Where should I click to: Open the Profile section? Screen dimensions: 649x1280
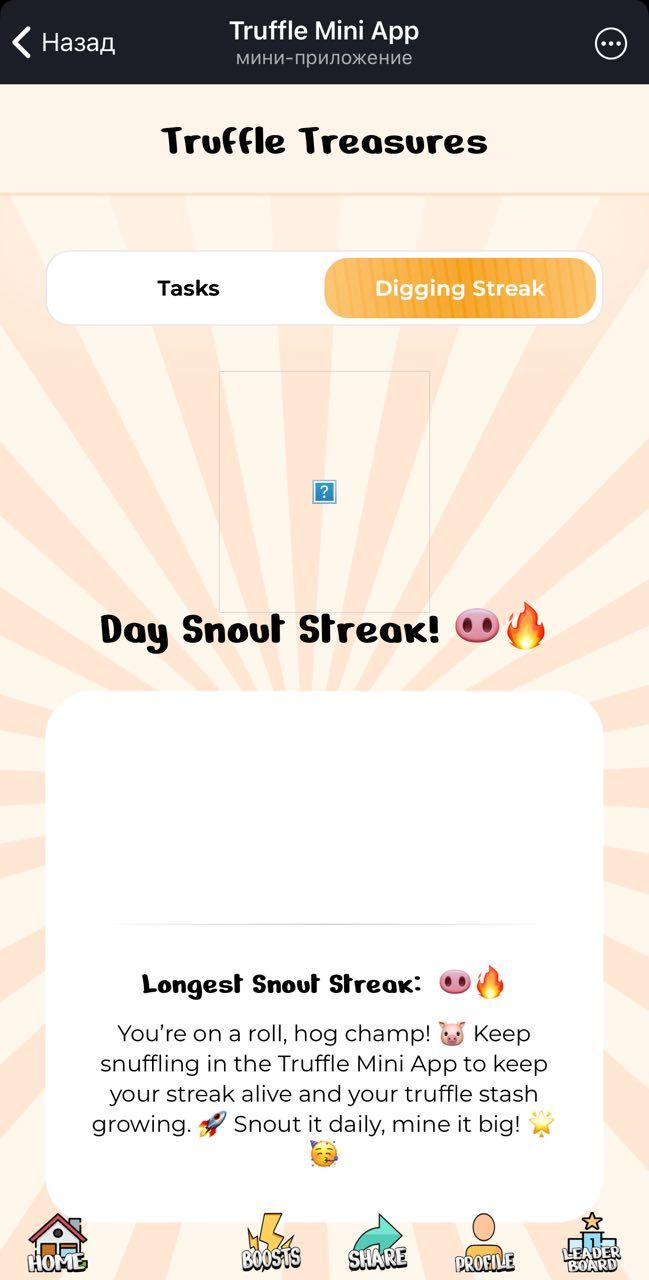pos(484,1244)
